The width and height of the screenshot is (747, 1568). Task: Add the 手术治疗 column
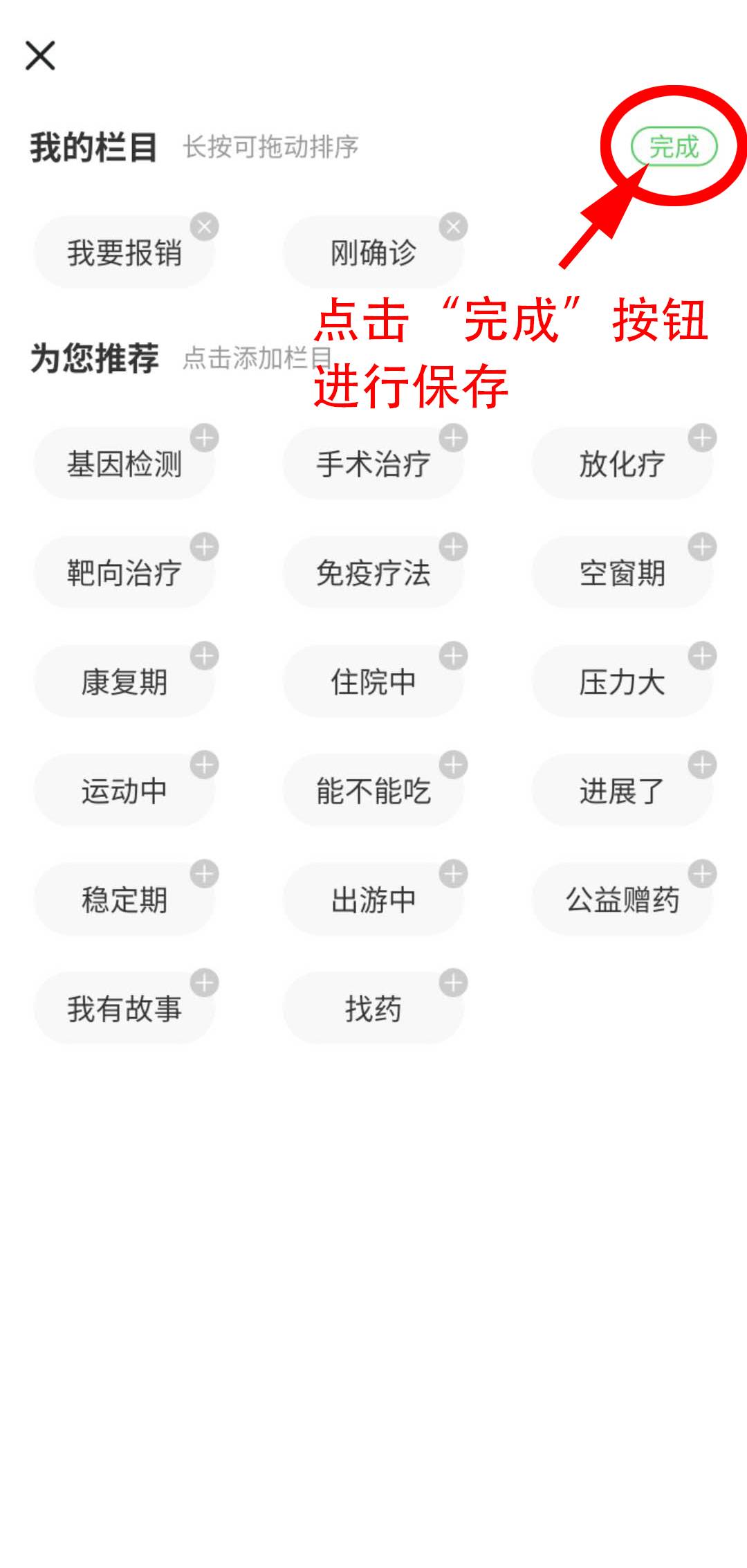[373, 464]
